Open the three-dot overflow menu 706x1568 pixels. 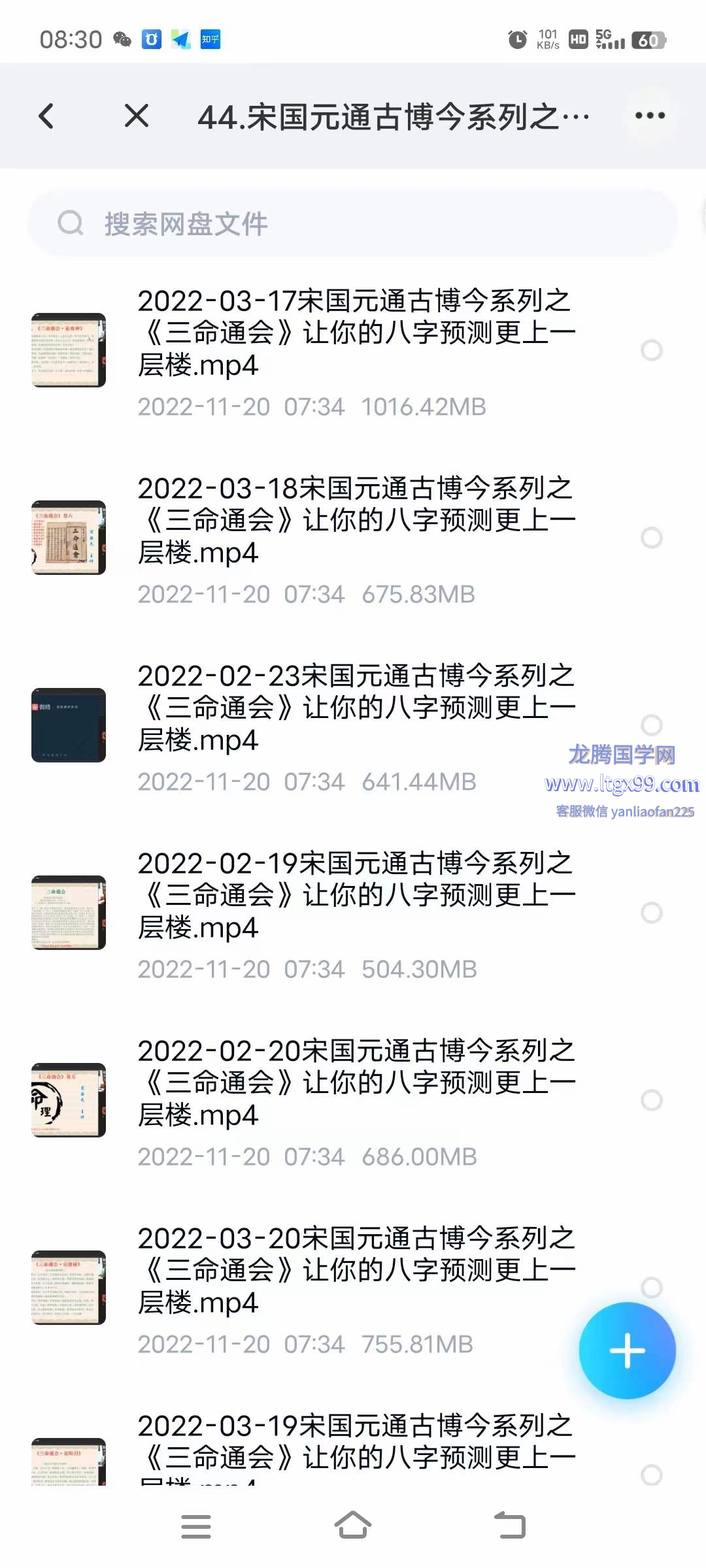pos(650,116)
